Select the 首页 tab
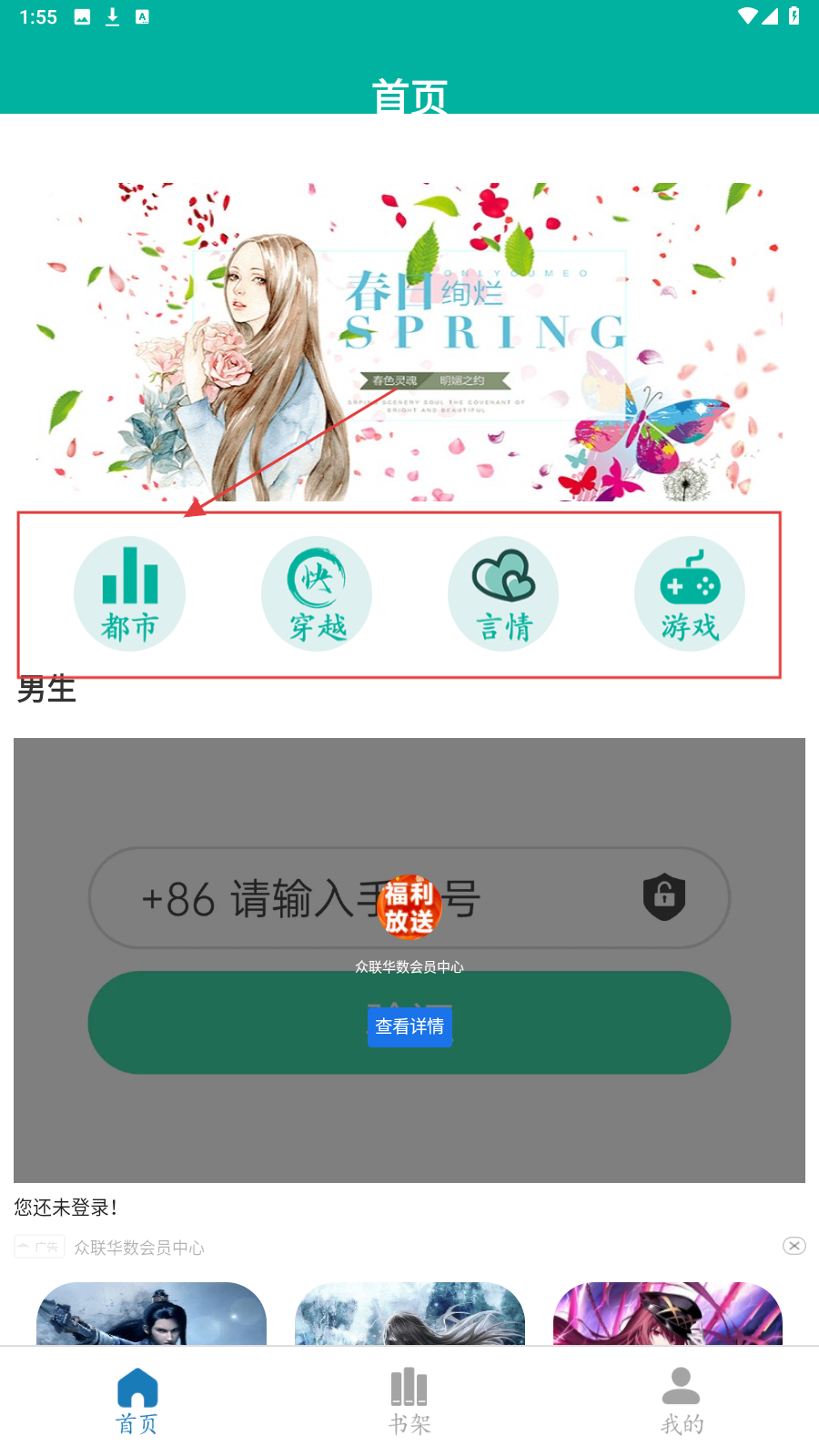This screenshot has height=1456, width=819. (x=137, y=1401)
